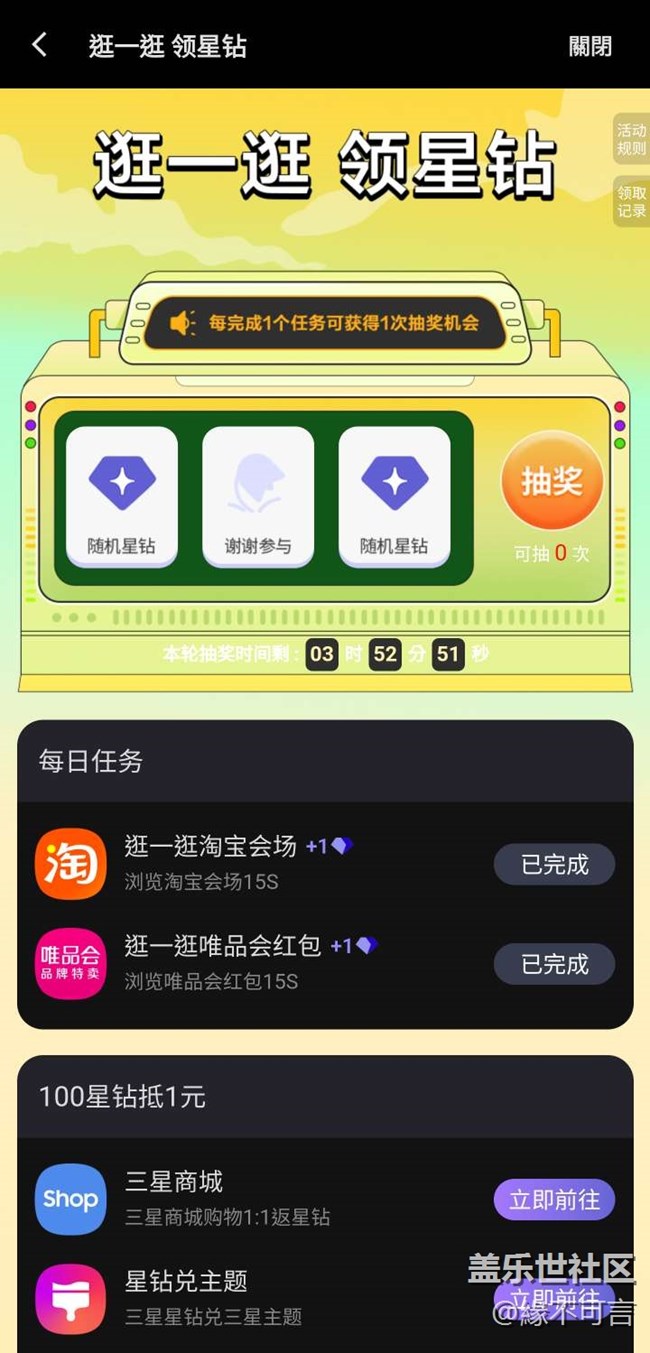
Task: Tap the orange 抽奖 lottery button
Action: (x=552, y=481)
